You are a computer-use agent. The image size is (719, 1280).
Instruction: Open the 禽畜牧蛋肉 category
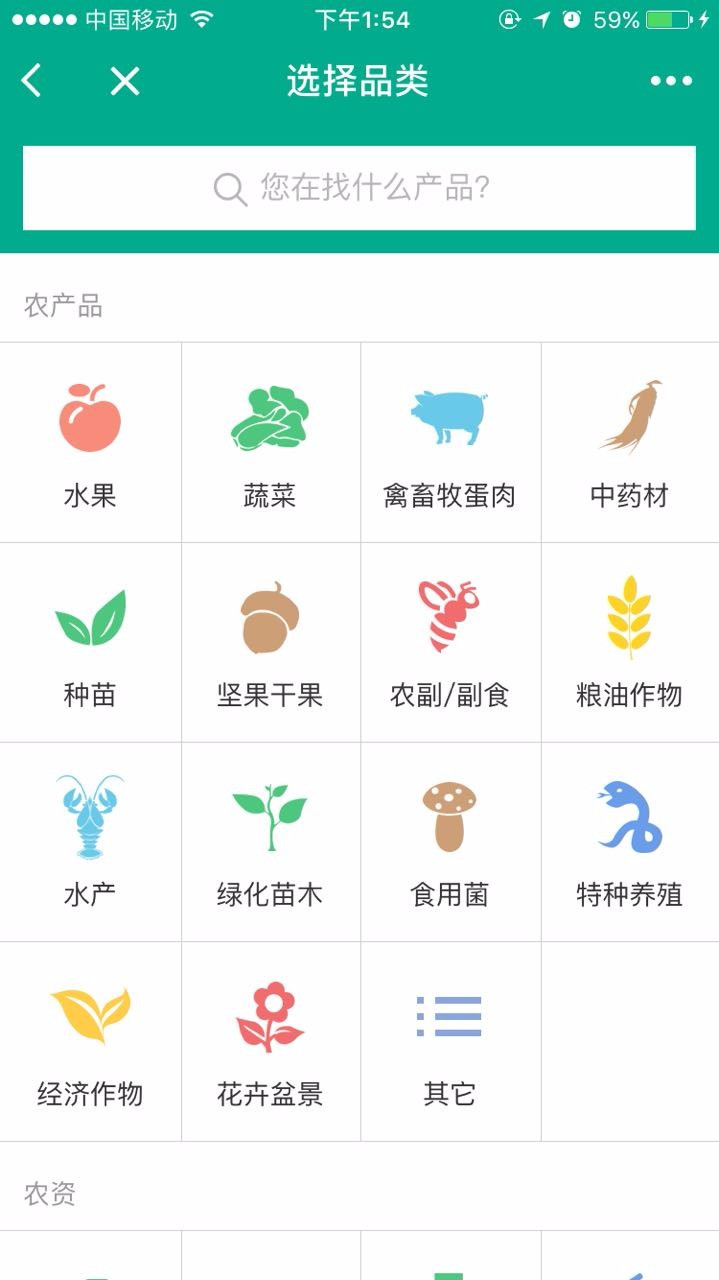pos(450,443)
